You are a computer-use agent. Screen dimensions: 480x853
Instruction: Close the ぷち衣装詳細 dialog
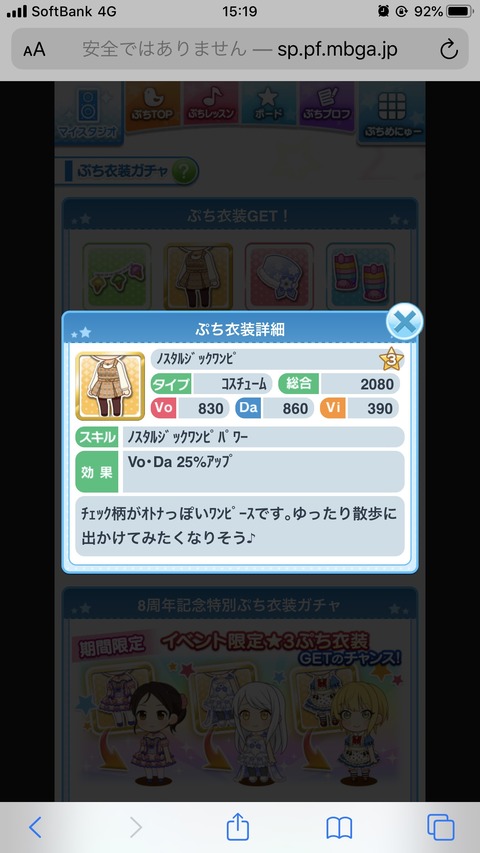404,322
